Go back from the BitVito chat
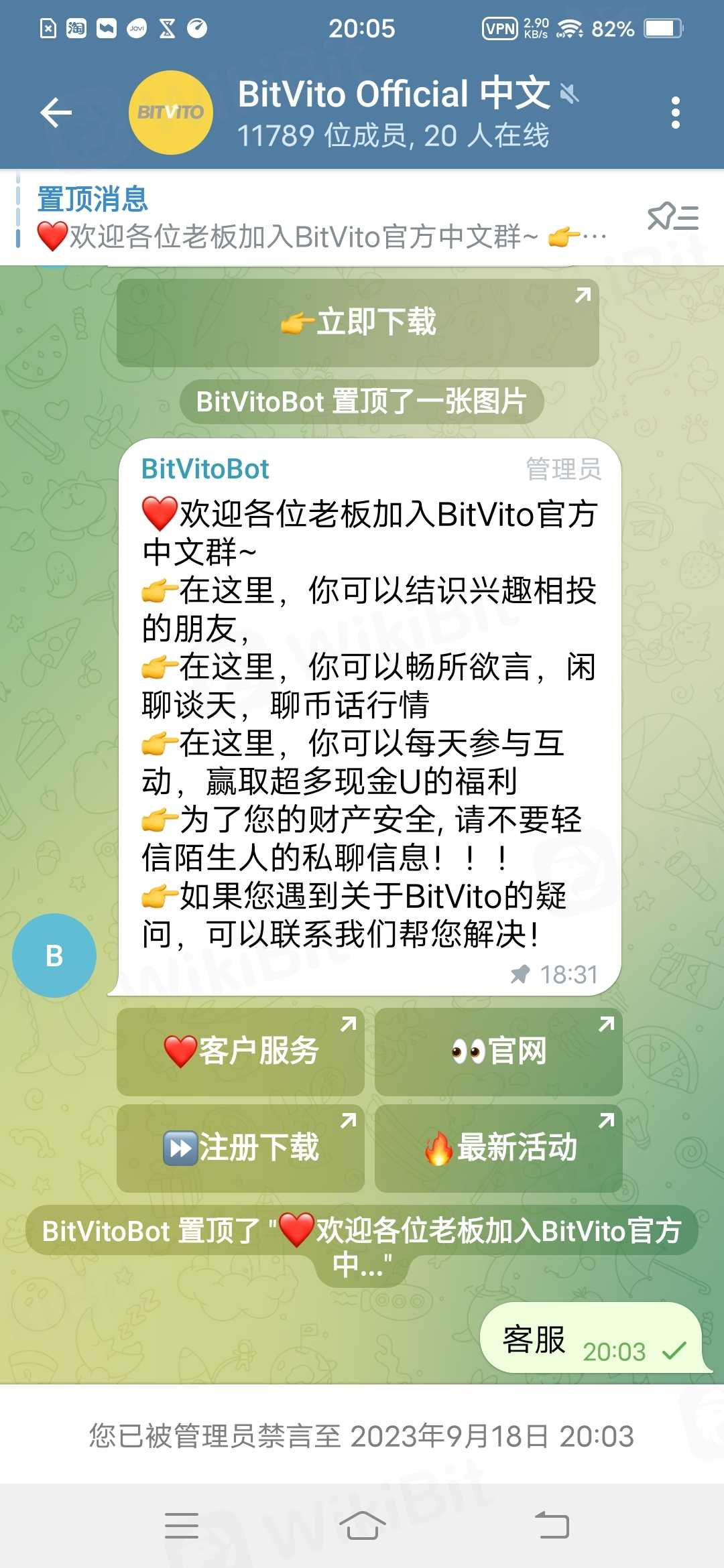The height and width of the screenshot is (1568, 724). 56,112
